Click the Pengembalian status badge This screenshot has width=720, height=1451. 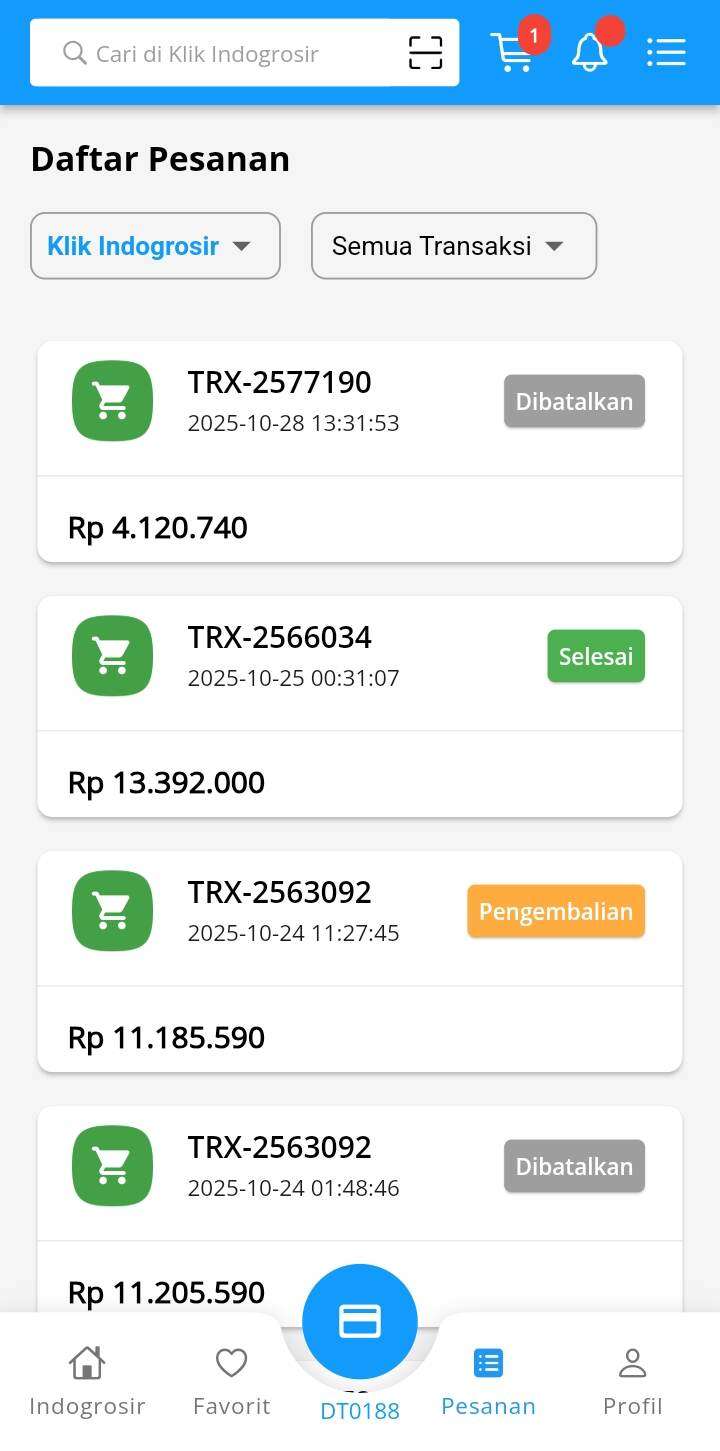(x=555, y=910)
